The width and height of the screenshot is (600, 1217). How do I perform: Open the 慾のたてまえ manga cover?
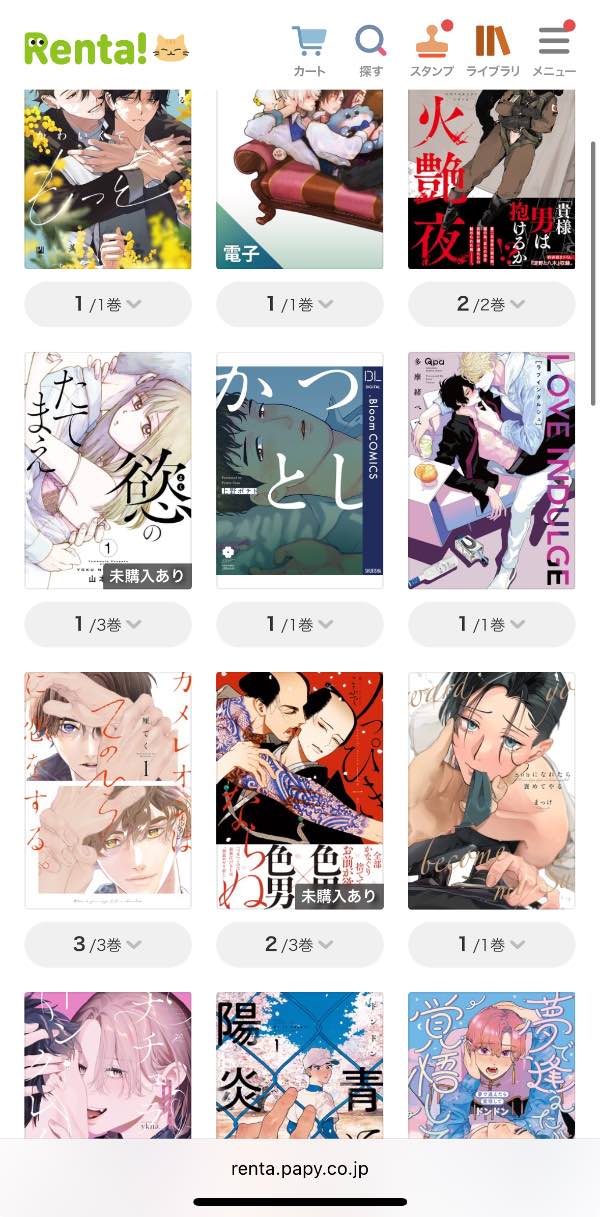108,470
